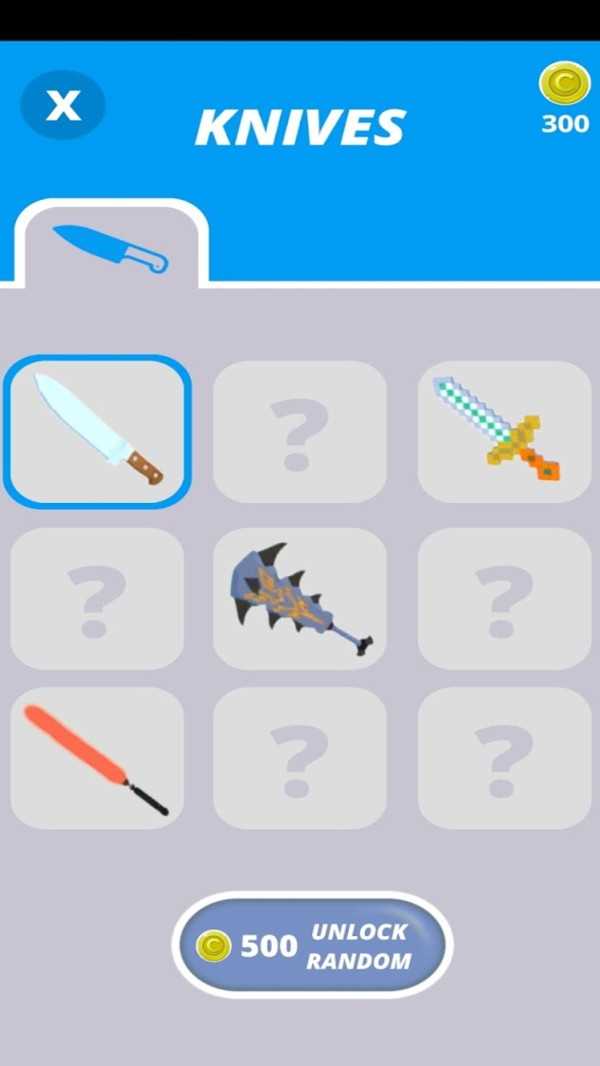Viewport: 600px width, 1066px height.
Task: Pick the spiked blue axe blade
Action: [x=299, y=599]
